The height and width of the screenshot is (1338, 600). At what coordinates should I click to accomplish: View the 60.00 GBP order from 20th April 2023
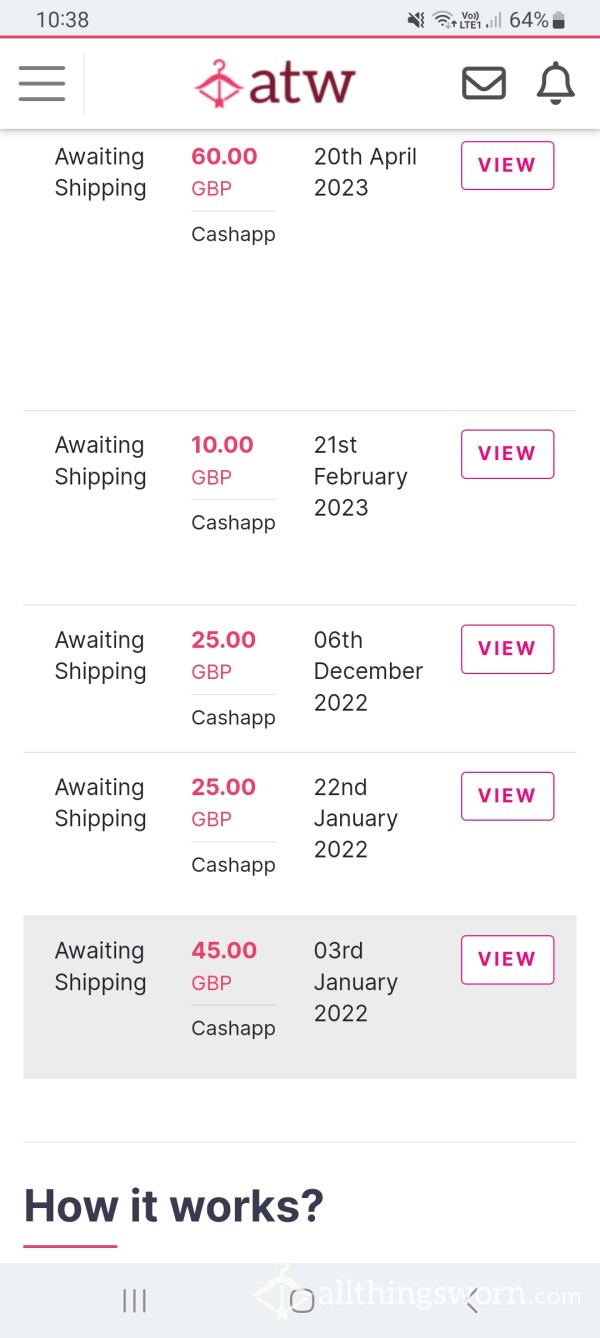pos(507,166)
